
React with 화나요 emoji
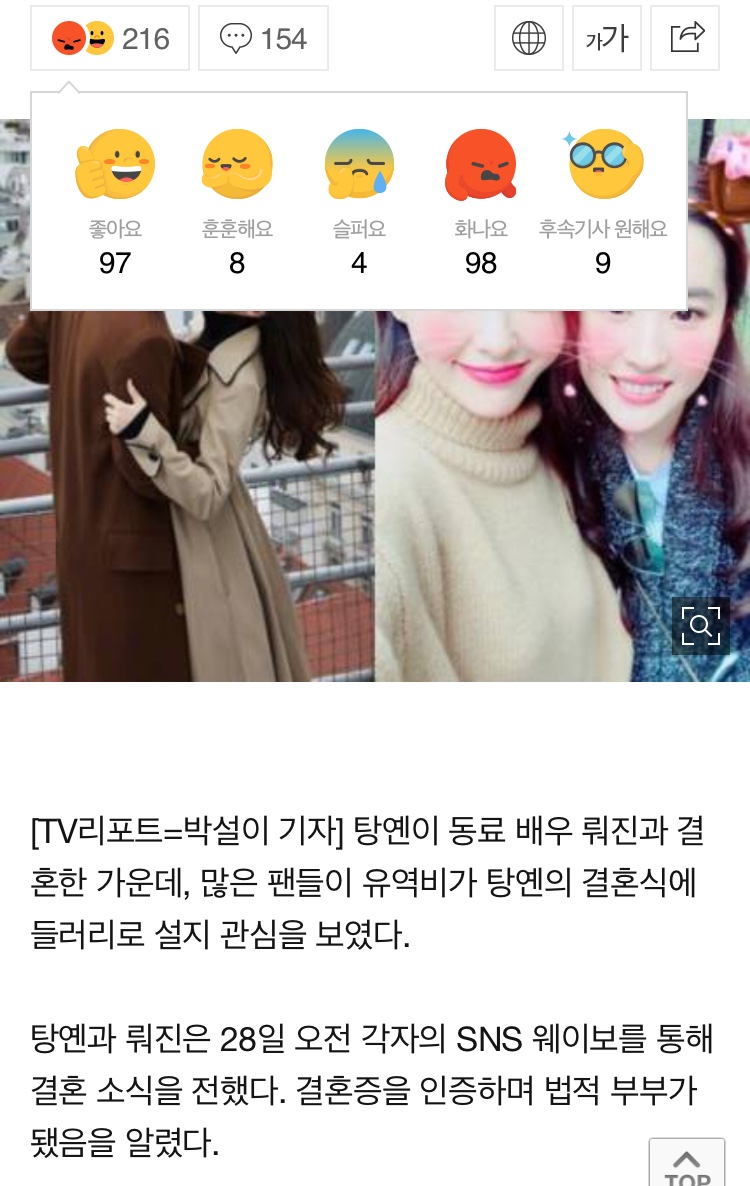pos(481,166)
